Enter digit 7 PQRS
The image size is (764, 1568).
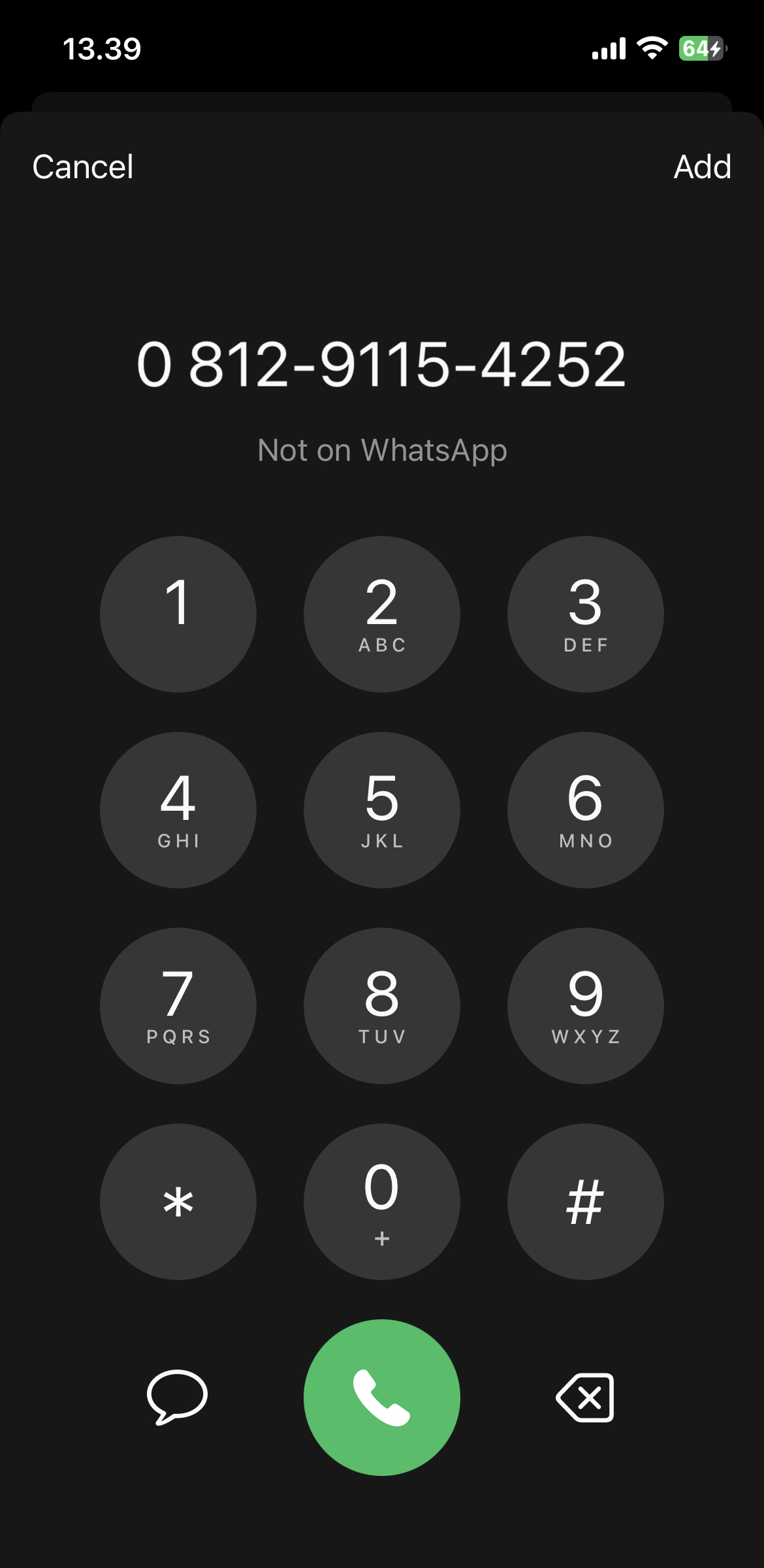click(x=178, y=1006)
